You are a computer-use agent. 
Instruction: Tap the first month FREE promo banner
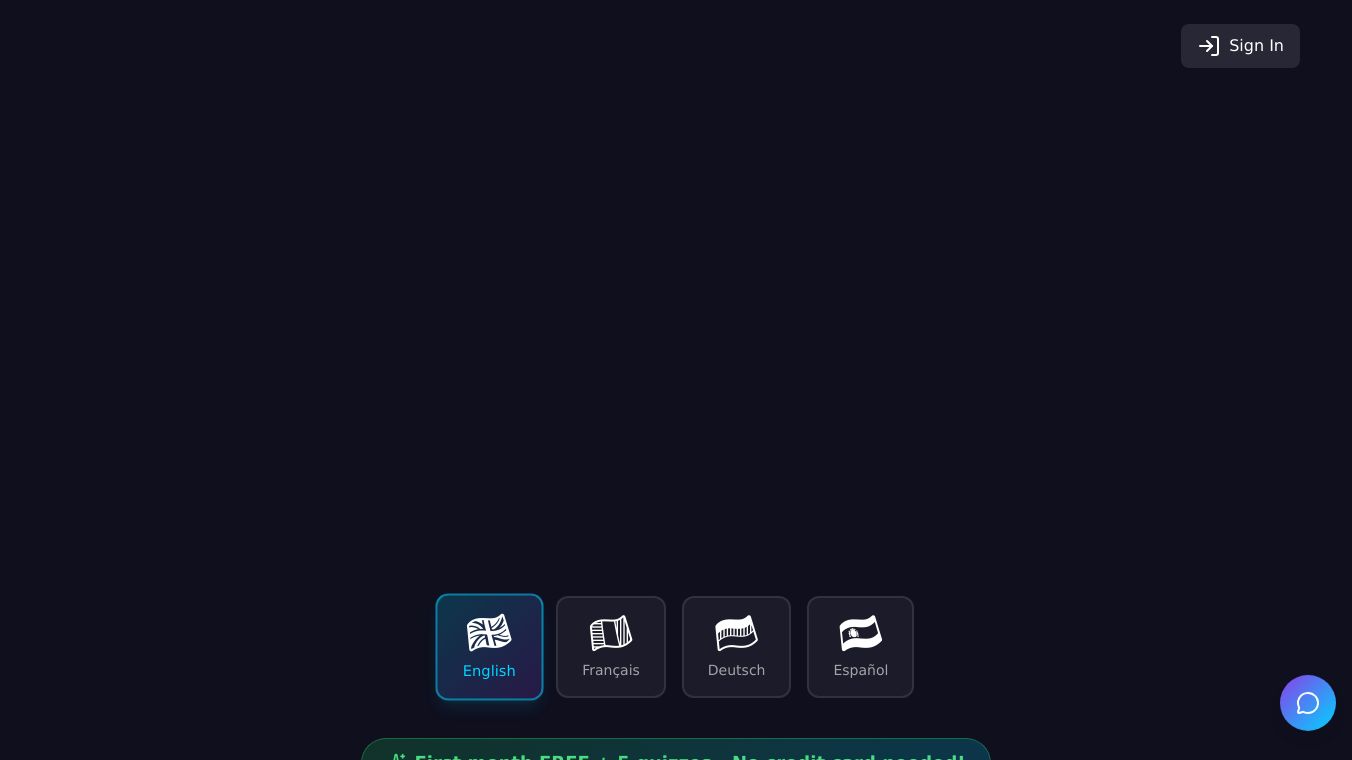[675, 752]
